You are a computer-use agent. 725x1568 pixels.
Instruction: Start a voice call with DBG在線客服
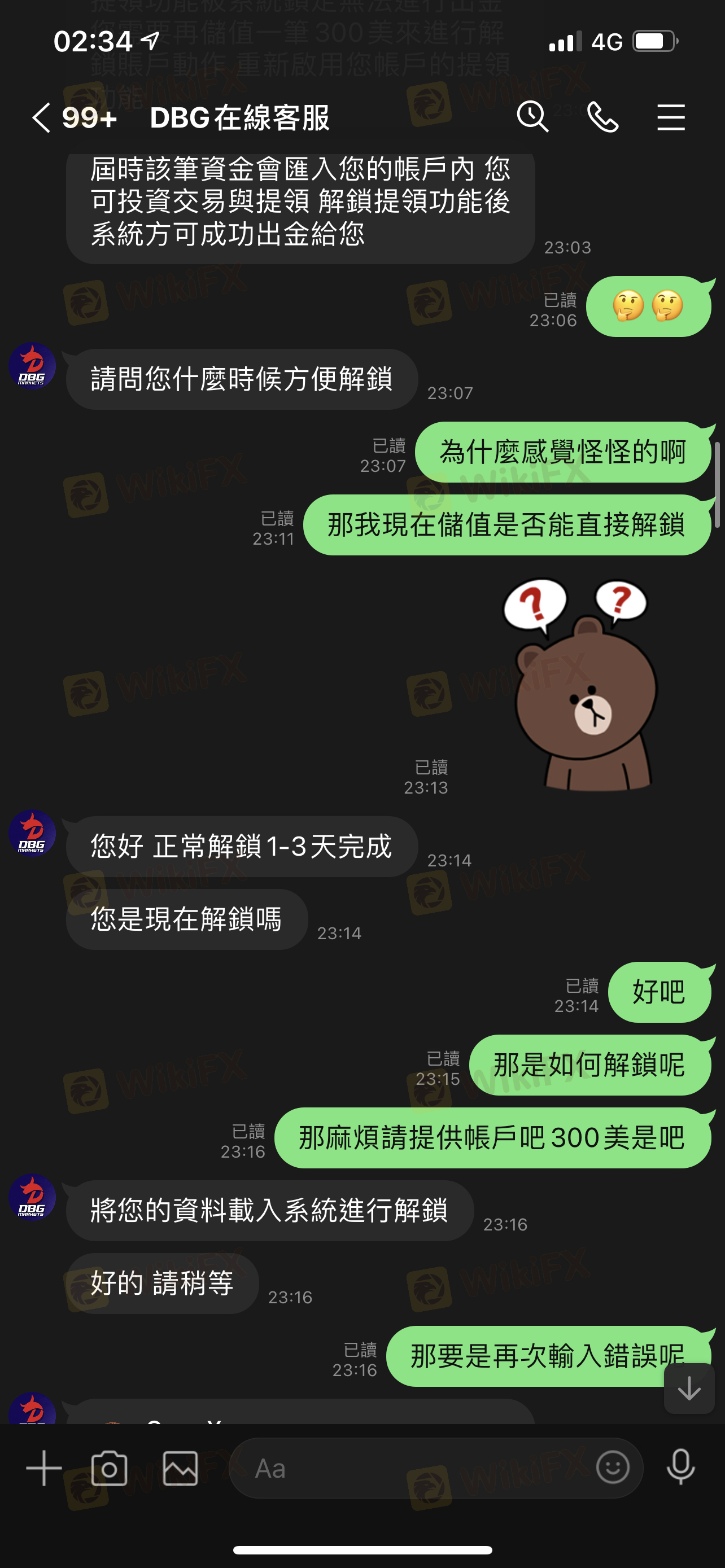(x=602, y=116)
